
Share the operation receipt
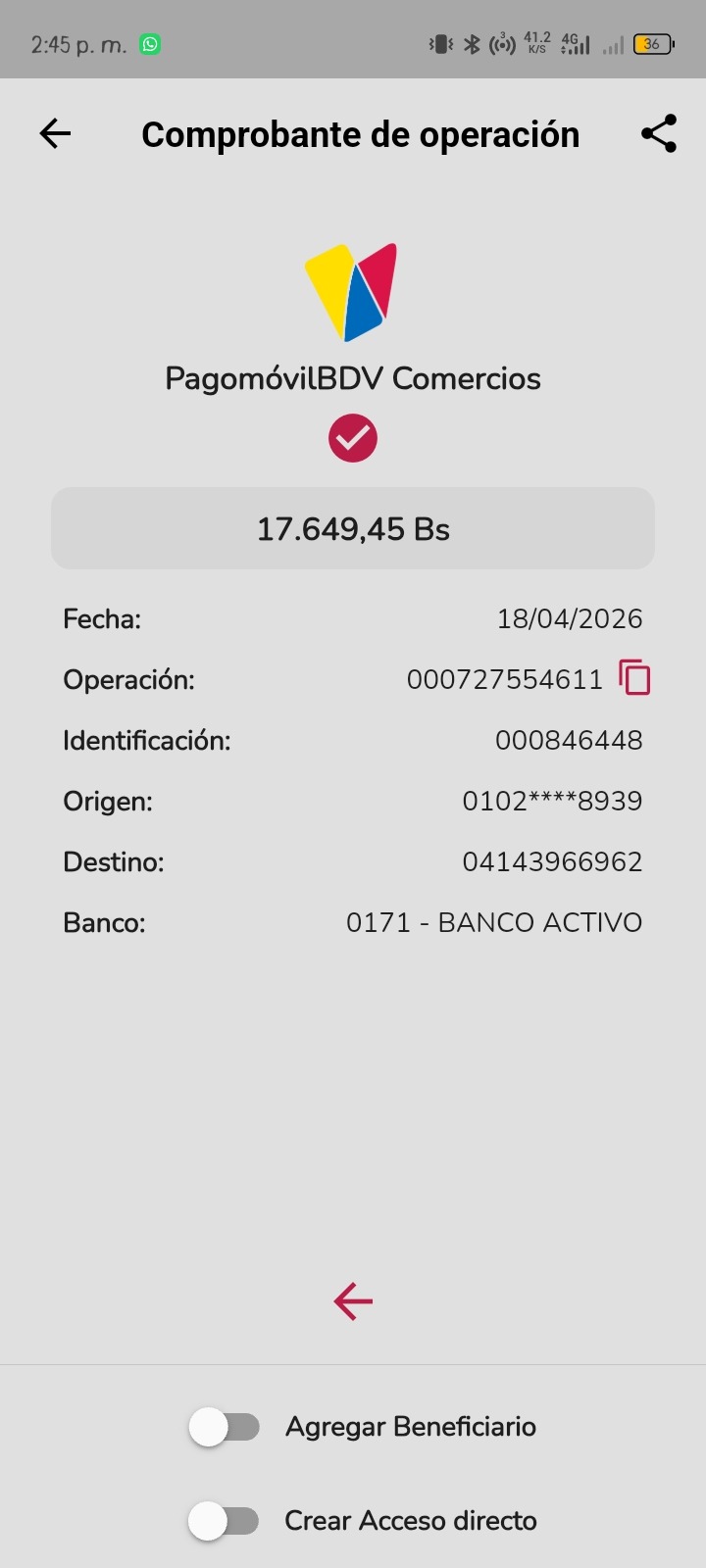click(x=659, y=133)
